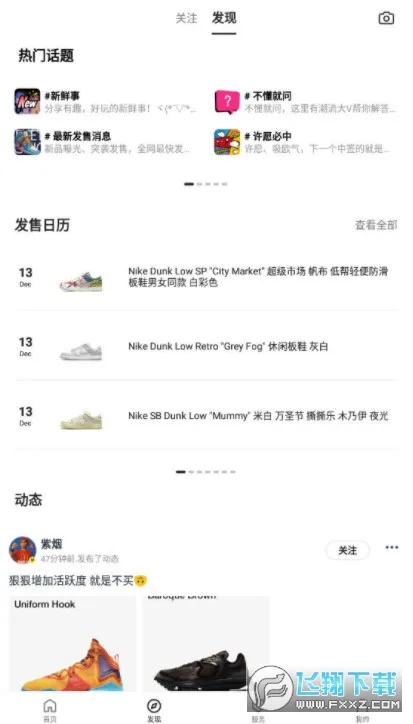The width and height of the screenshot is (413, 724).
Task: Open the #新鲜事 topic
Action: tap(106, 102)
